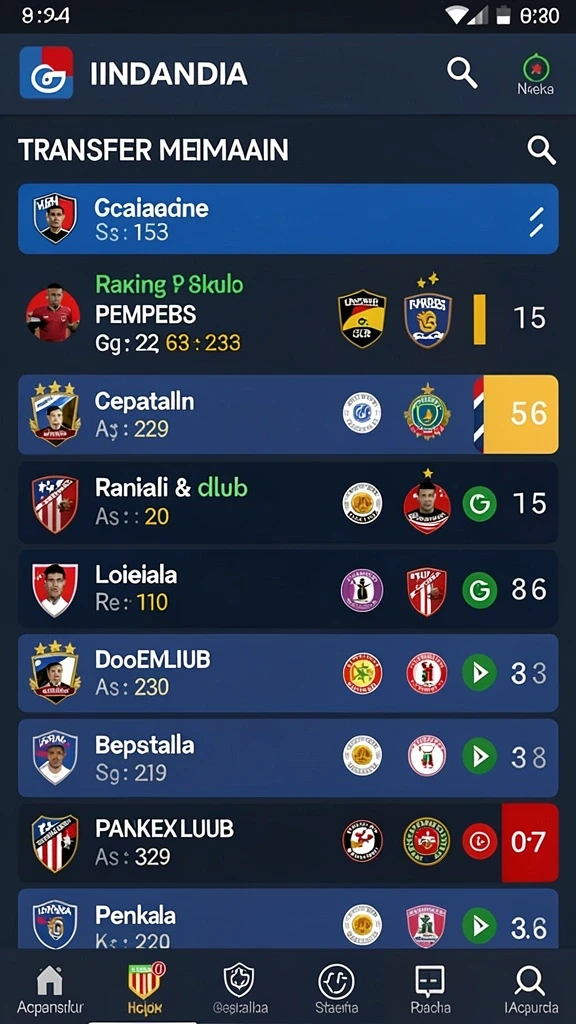Go to the Acpansılur home tab
The width and height of the screenshot is (576, 1024).
coord(50,989)
